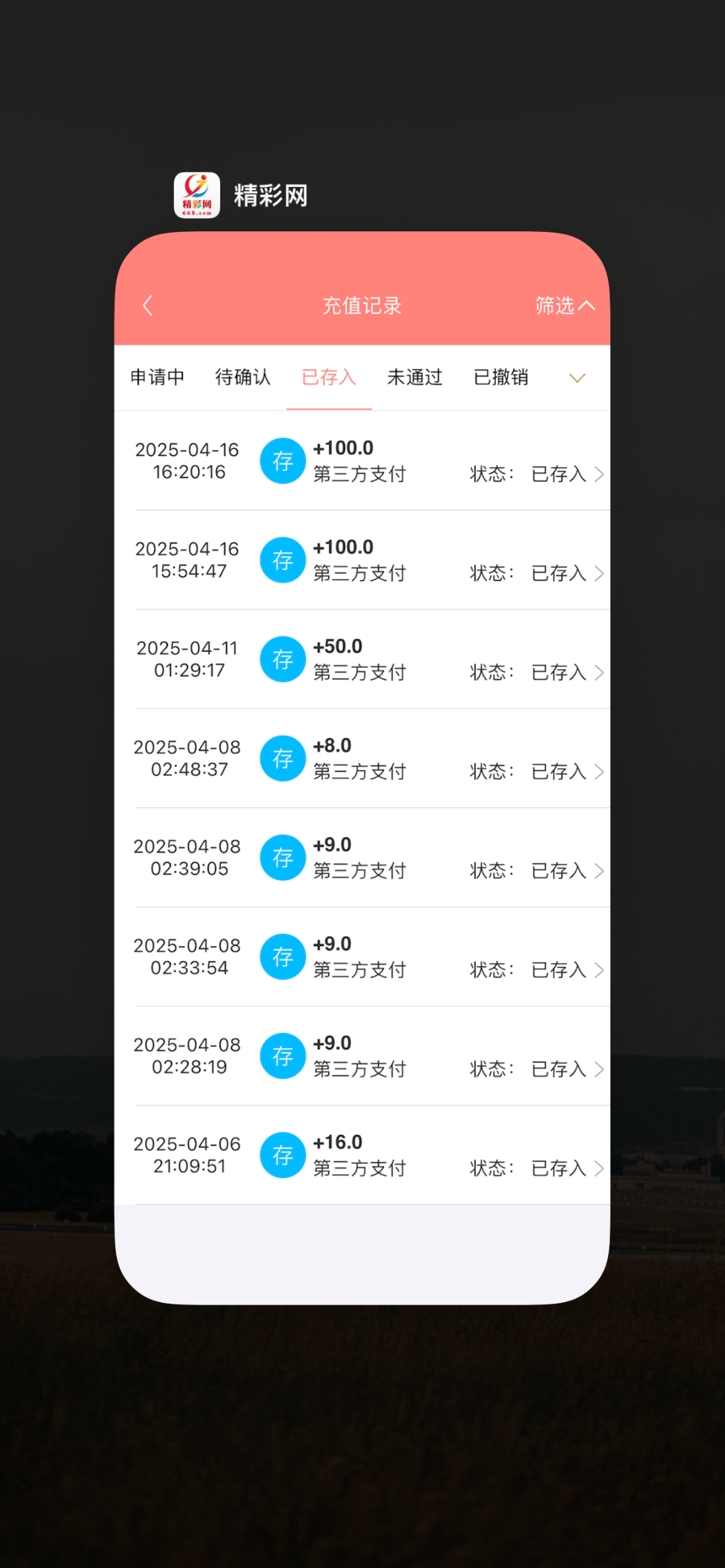Open the 筛选 filter menu
This screenshot has height=1568, width=725.
565,305
